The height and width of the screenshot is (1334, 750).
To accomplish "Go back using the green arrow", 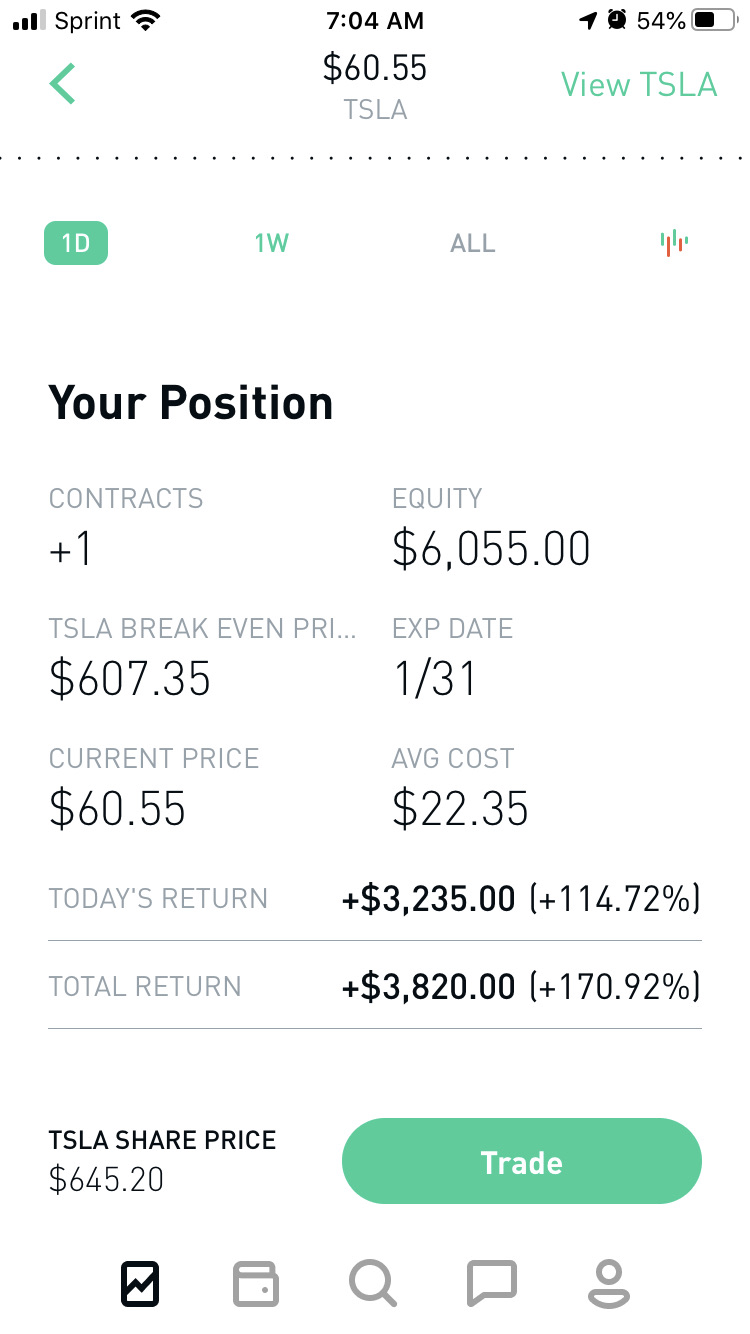I will click(x=63, y=84).
